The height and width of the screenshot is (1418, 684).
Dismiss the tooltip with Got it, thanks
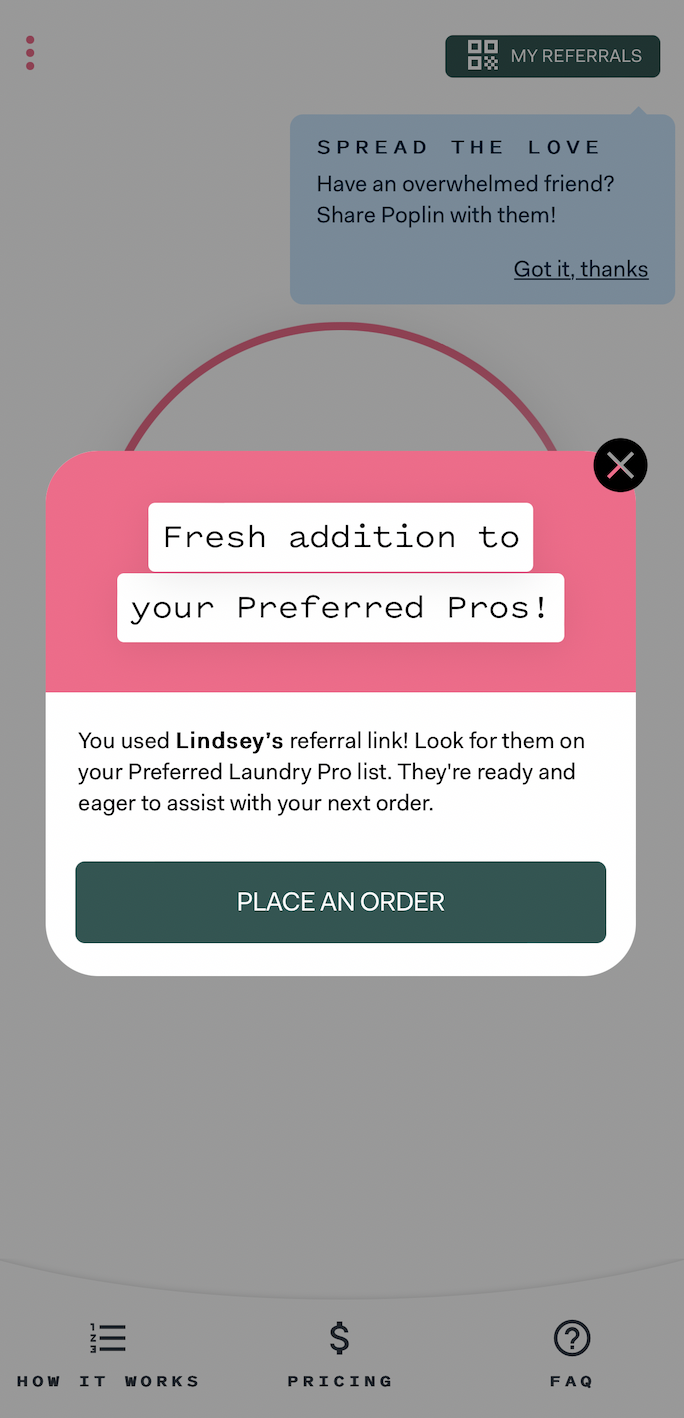tap(581, 269)
